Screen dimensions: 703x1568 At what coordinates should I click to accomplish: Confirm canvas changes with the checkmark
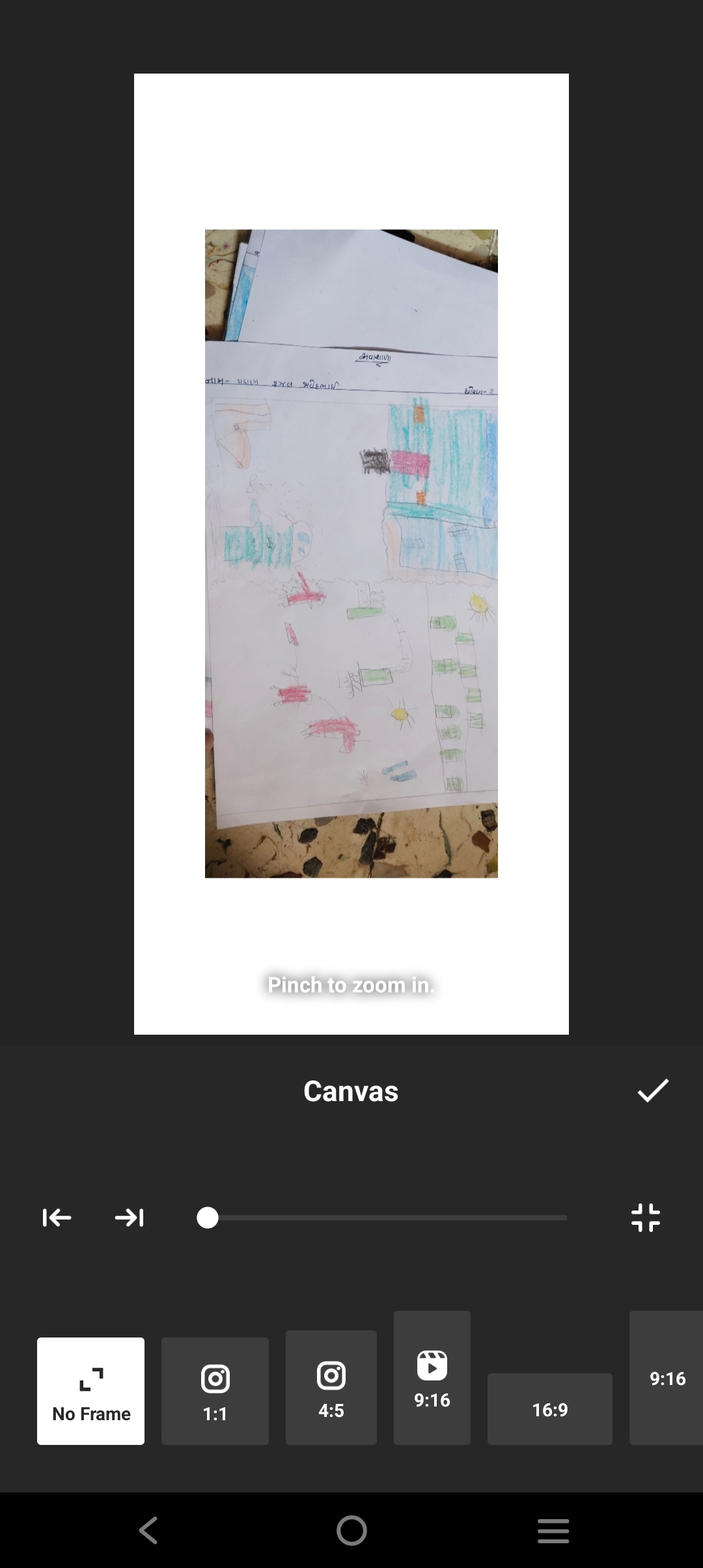(653, 1091)
